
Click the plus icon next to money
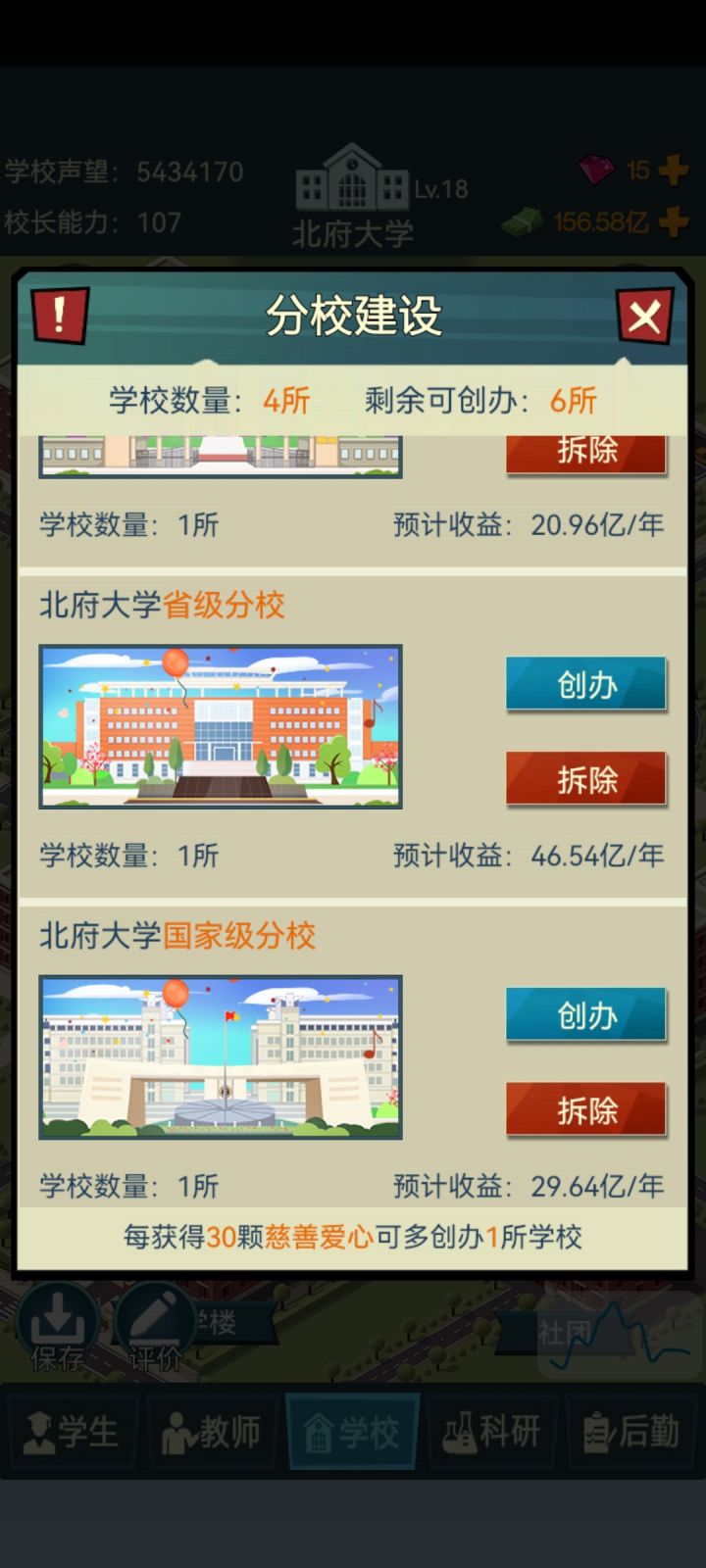pos(675,222)
